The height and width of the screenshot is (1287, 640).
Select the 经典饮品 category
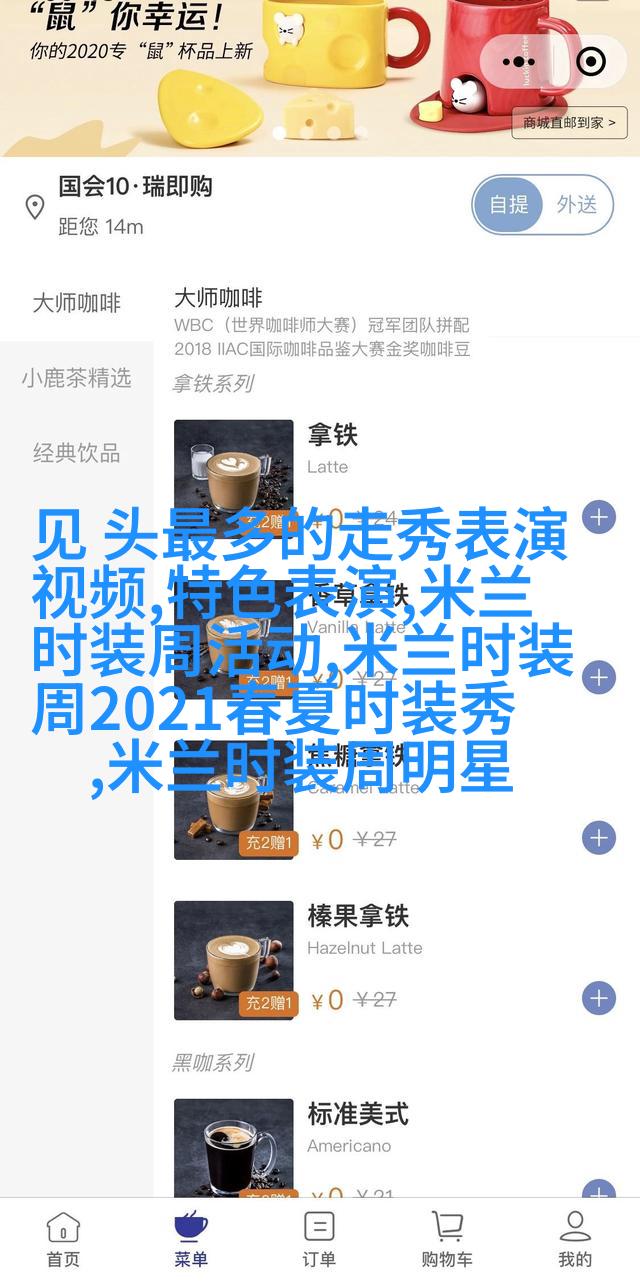[x=76, y=453]
